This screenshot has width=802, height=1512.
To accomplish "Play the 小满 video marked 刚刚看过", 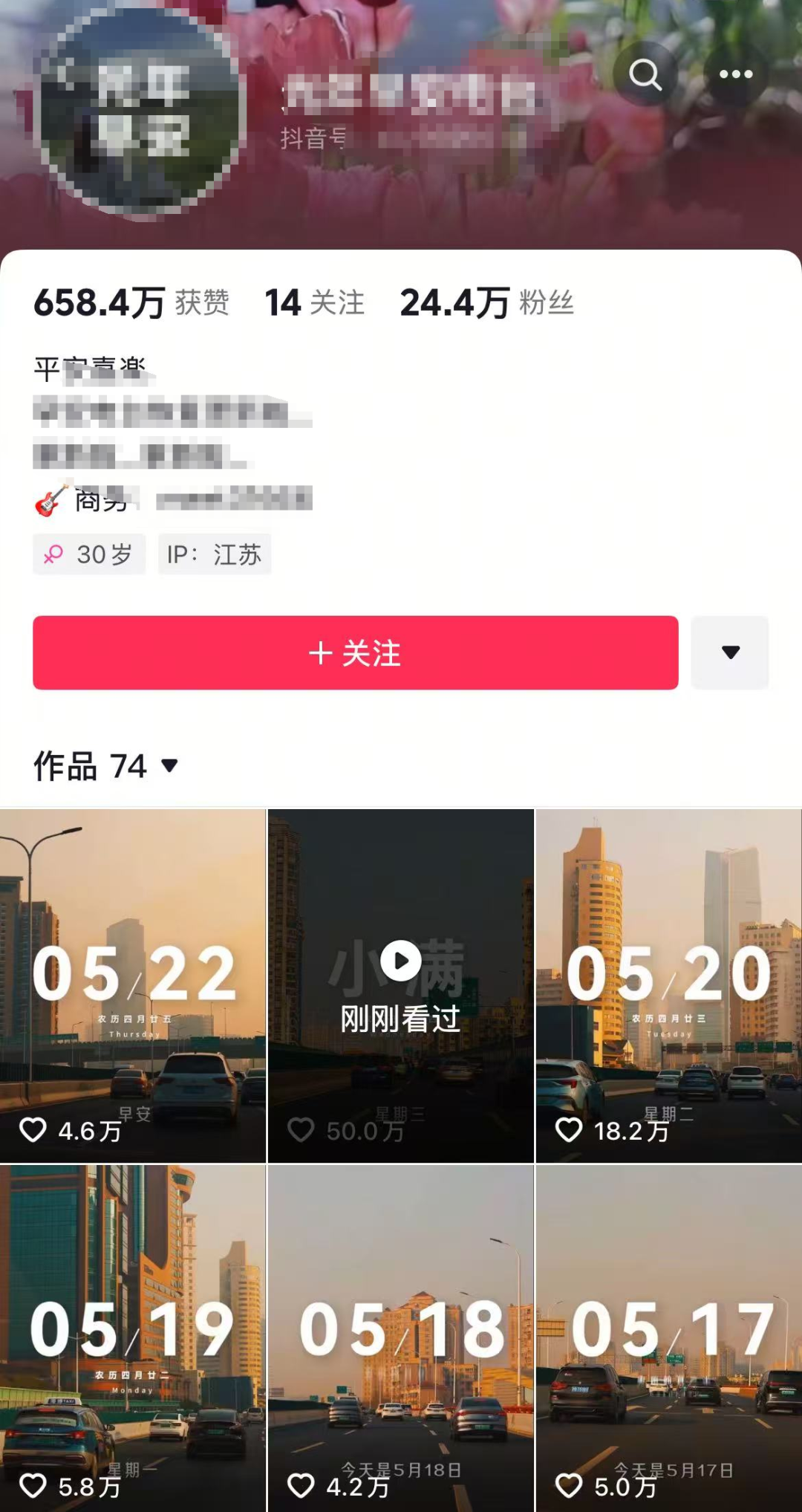I will pos(401,985).
